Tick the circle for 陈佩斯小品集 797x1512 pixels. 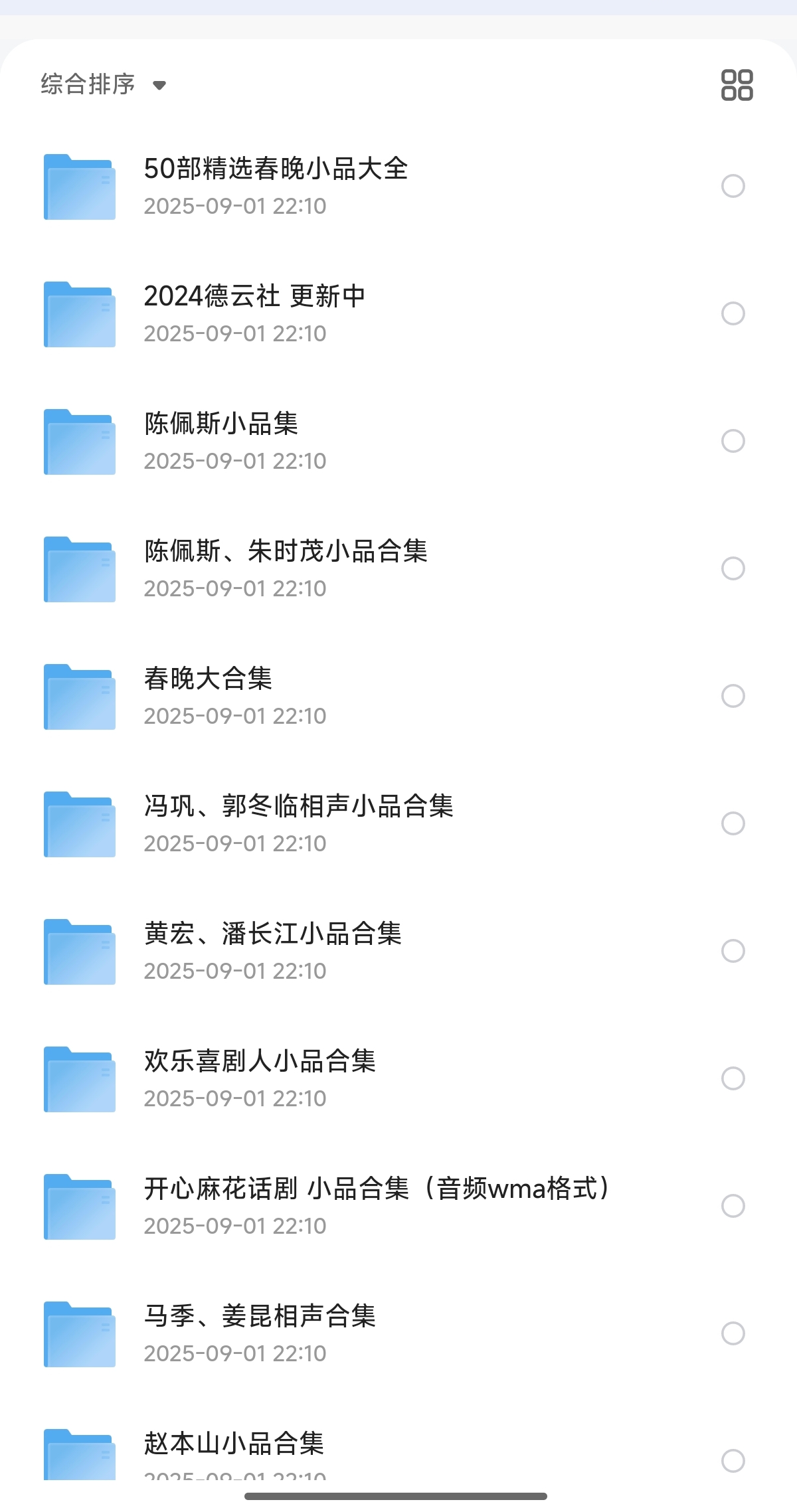(x=733, y=441)
